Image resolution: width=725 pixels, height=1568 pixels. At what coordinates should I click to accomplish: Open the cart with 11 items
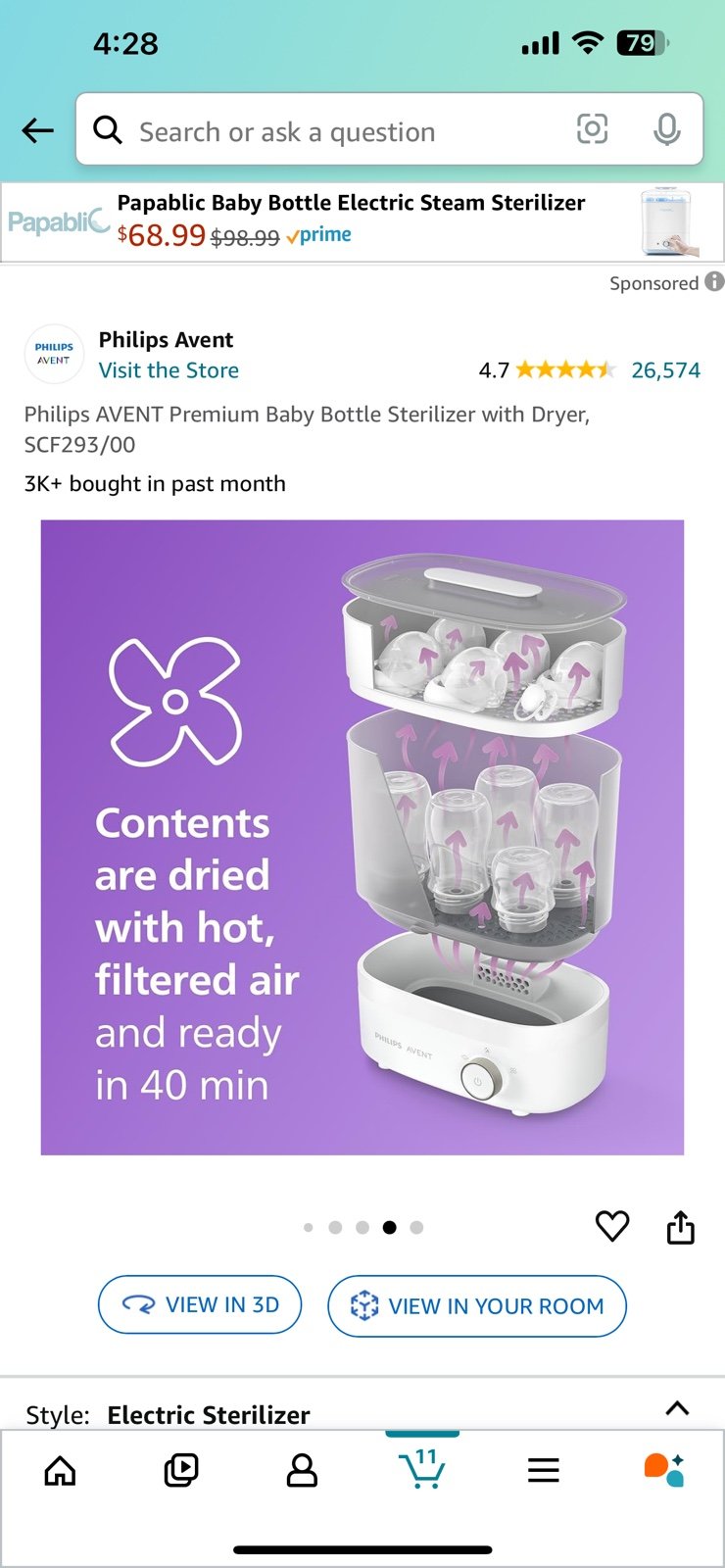(x=422, y=1468)
